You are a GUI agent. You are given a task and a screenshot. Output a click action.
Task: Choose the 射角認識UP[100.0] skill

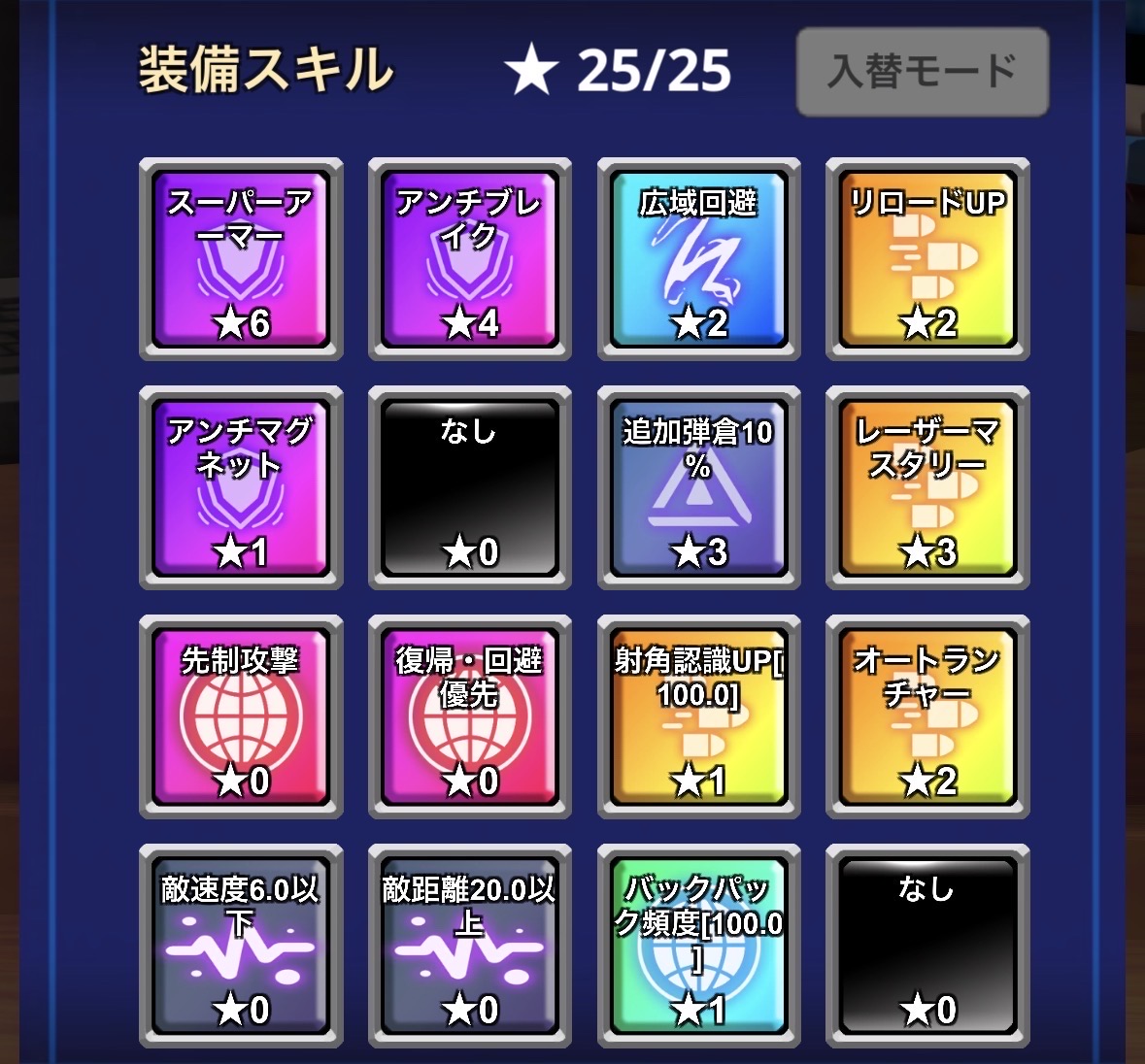click(x=698, y=717)
